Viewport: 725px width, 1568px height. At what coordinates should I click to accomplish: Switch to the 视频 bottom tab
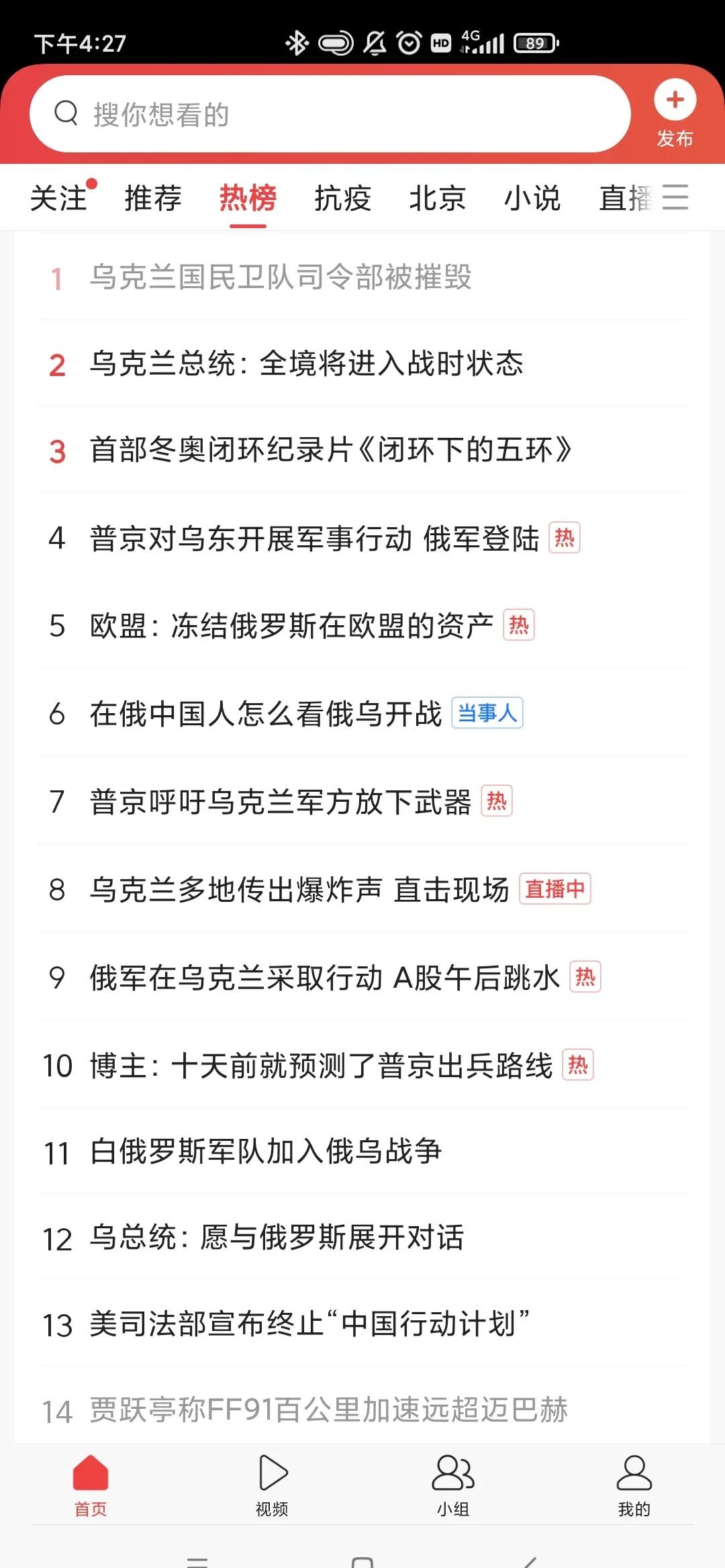272,1485
